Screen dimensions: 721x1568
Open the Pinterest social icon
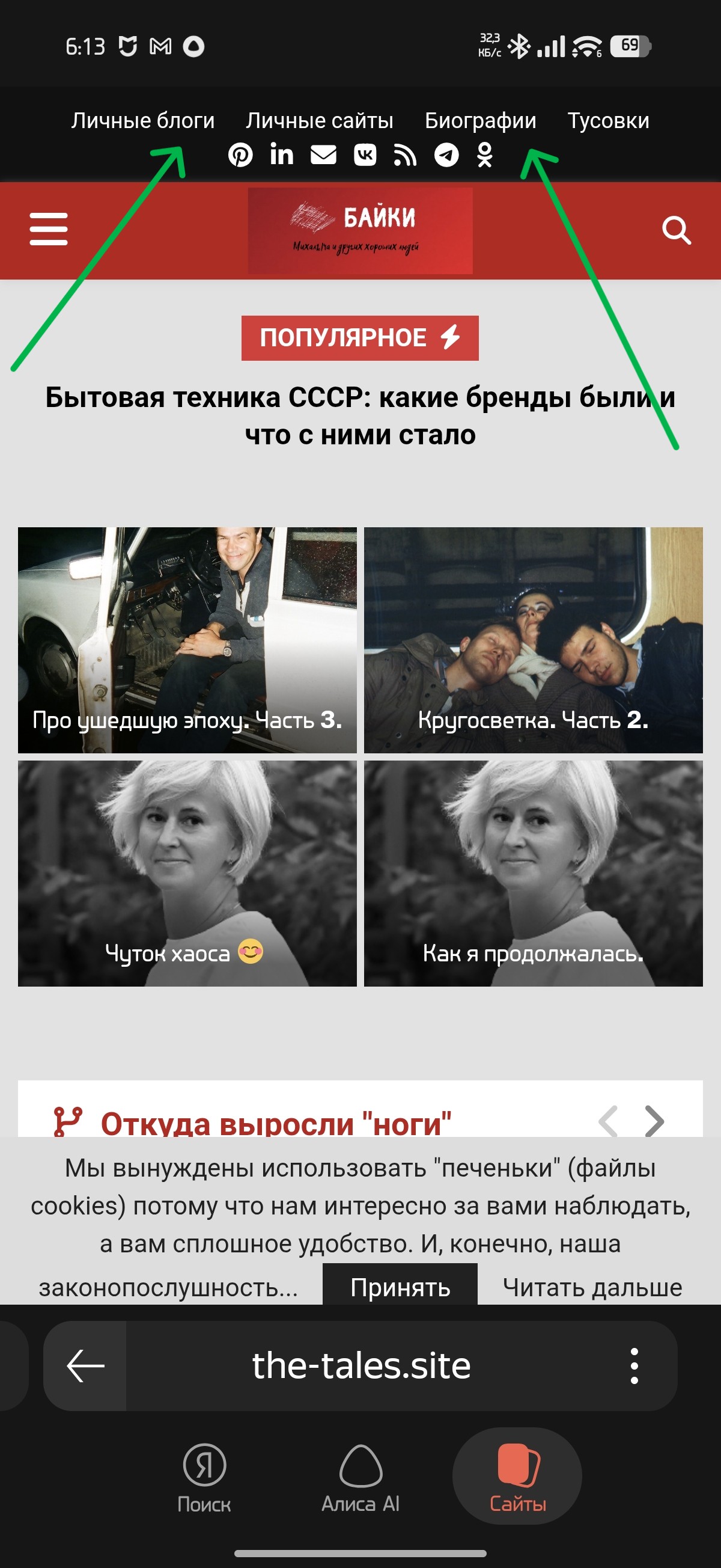tap(240, 155)
